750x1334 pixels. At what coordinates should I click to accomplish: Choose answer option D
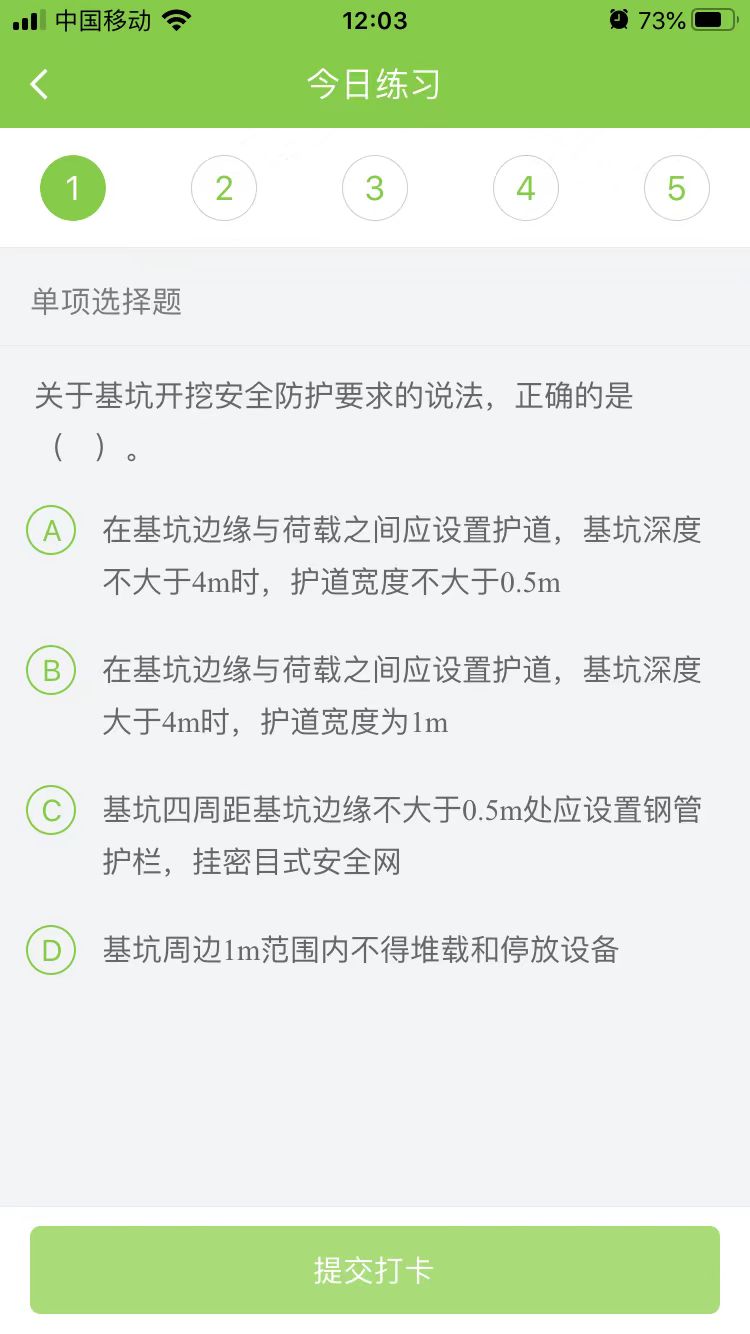point(52,950)
